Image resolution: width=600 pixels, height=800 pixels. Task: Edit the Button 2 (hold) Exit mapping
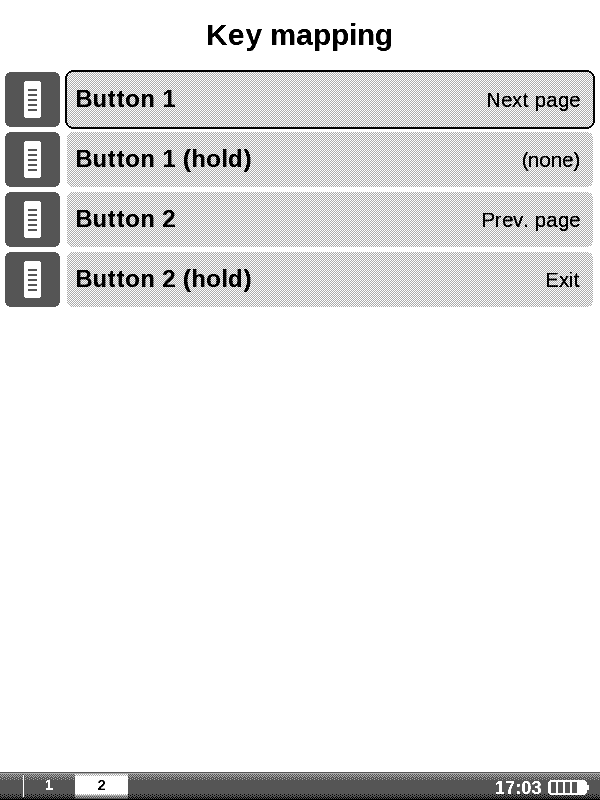(x=328, y=280)
